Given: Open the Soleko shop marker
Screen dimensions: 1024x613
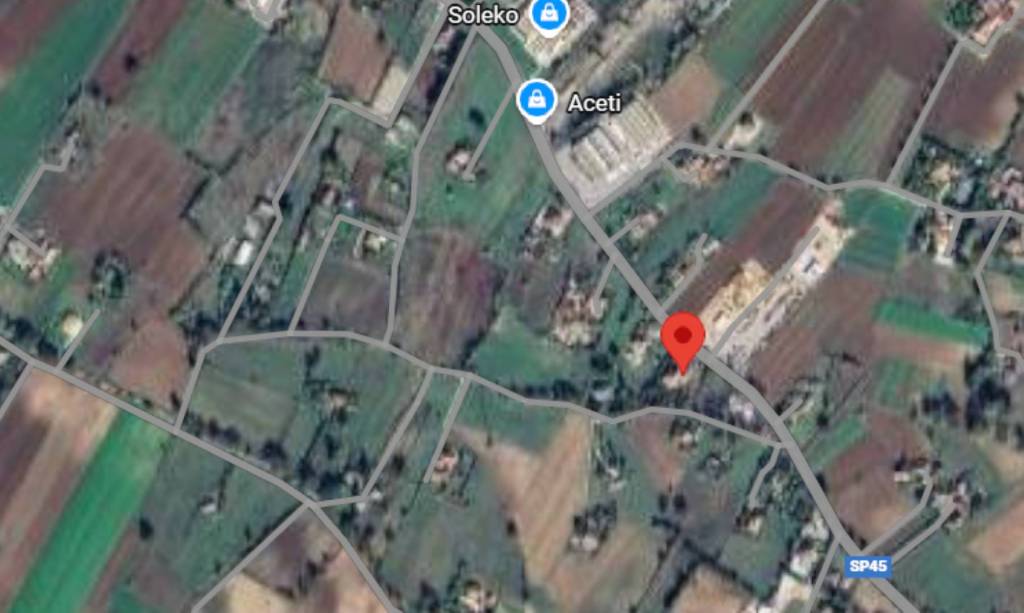Looking at the screenshot, I should [x=549, y=15].
